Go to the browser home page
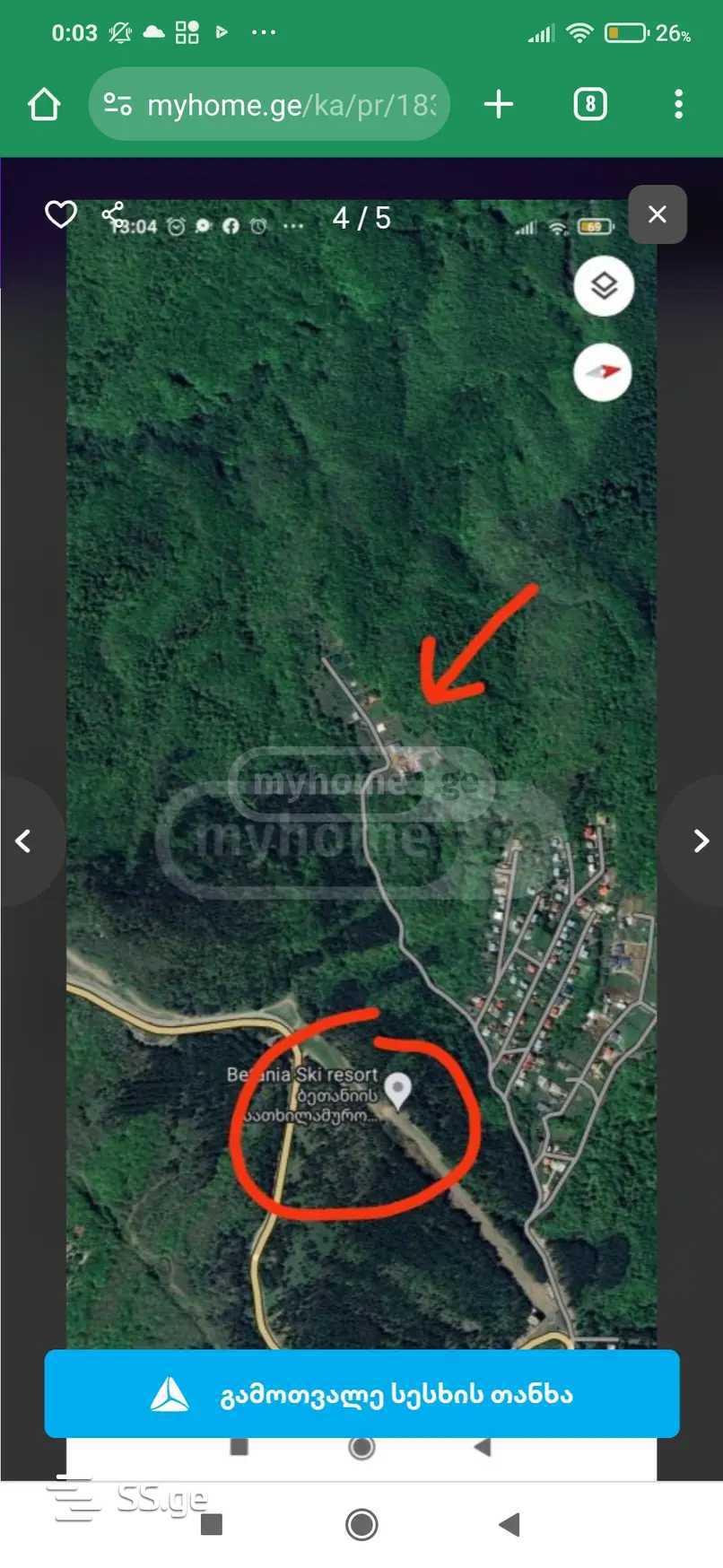Image resolution: width=723 pixels, height=1568 pixels. pyautogui.click(x=44, y=105)
